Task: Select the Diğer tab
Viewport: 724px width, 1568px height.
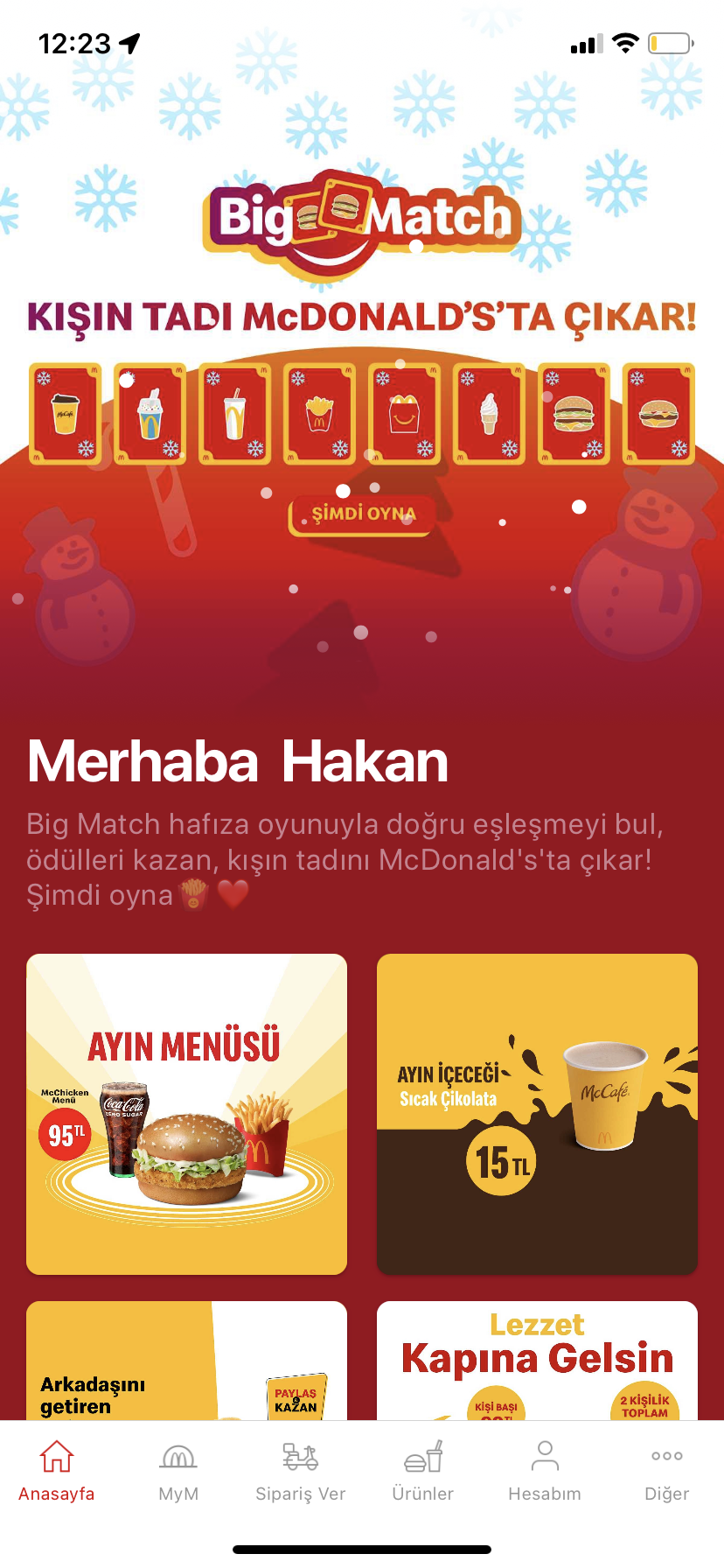Action: coord(666,1472)
